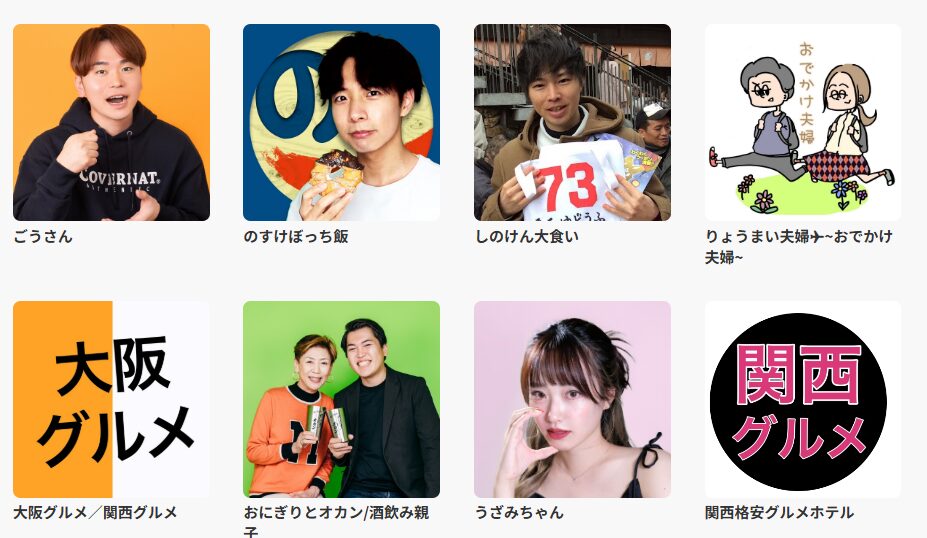
Task: View りょうまい夫婦 おでかけ夫婦 tile
Action: point(802,122)
